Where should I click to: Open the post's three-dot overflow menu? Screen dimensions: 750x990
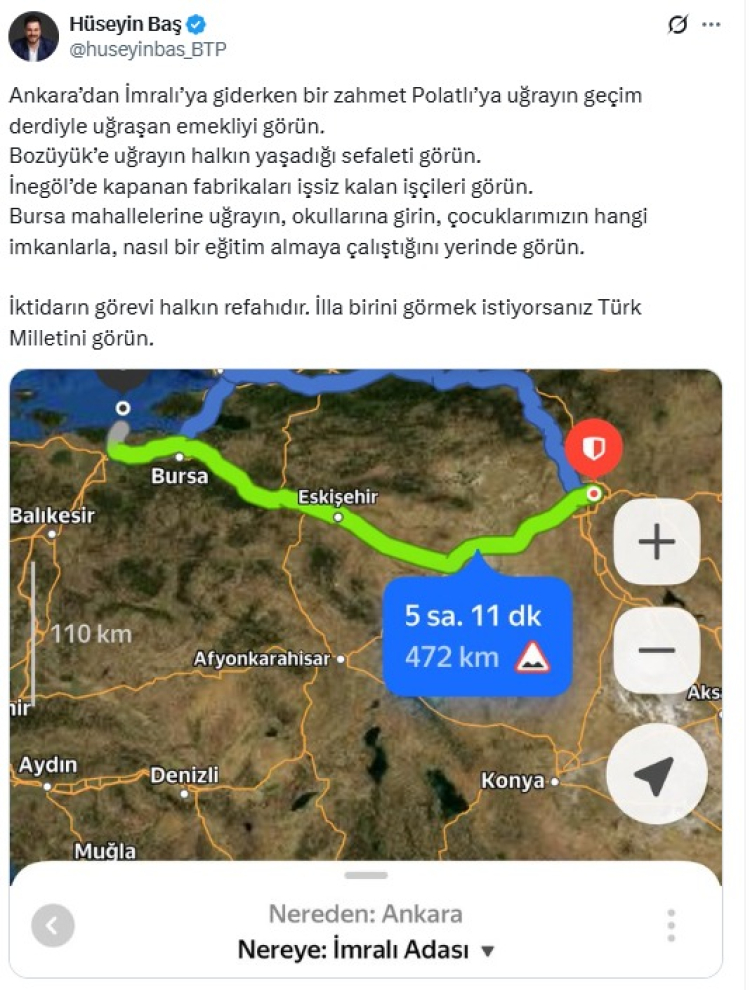(x=712, y=25)
